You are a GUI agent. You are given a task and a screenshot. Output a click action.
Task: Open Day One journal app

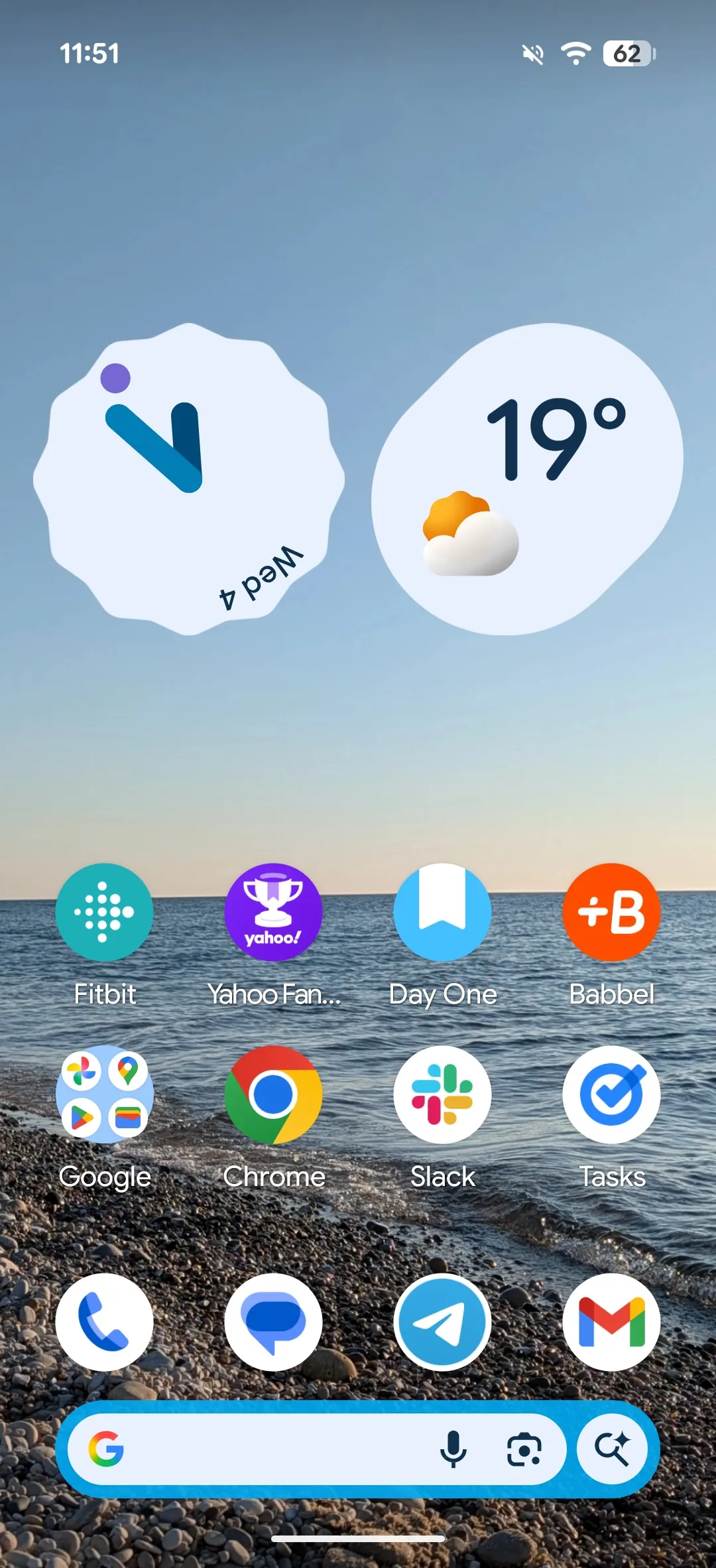coord(442,912)
